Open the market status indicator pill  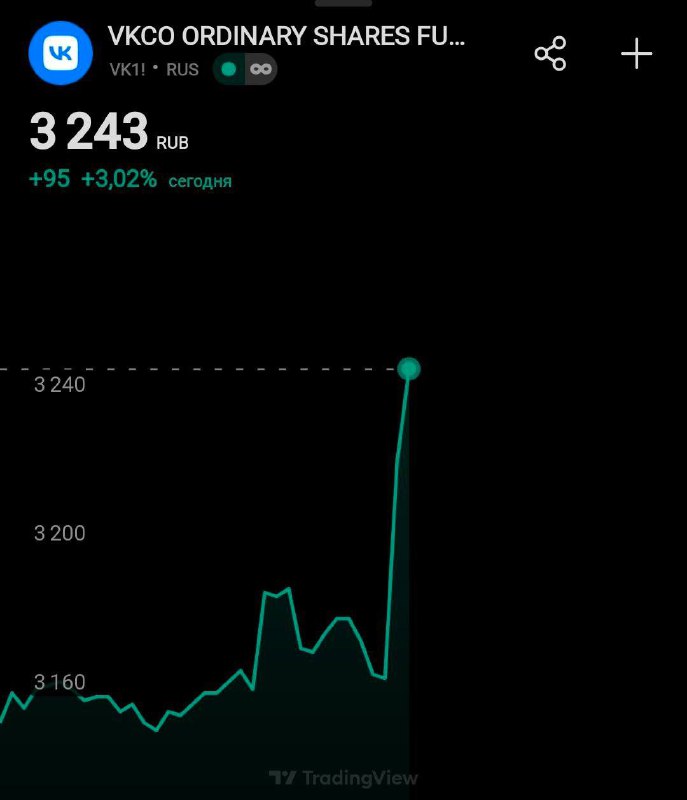coord(245,69)
